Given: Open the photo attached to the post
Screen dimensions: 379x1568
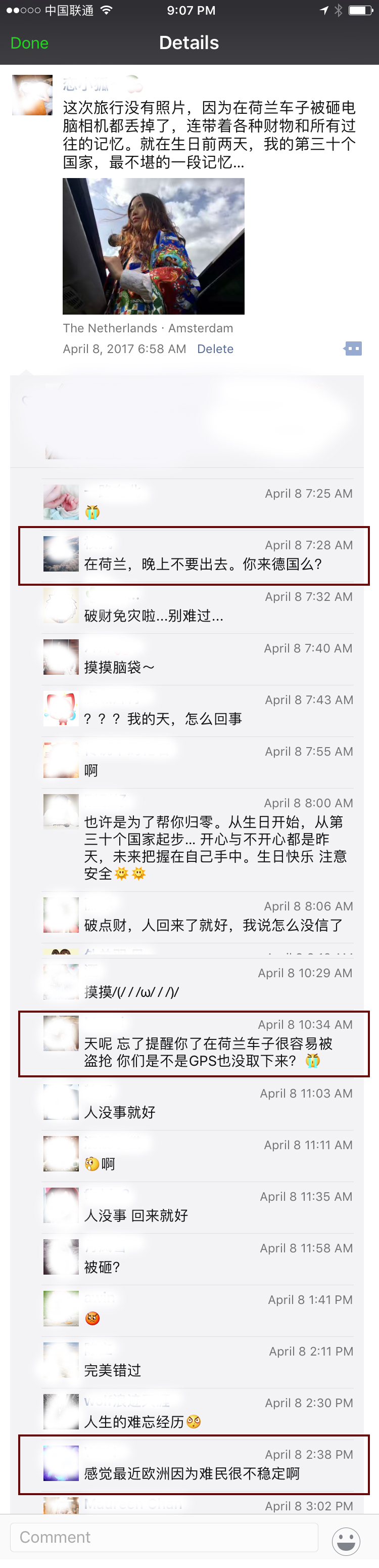Looking at the screenshot, I should click(153, 246).
